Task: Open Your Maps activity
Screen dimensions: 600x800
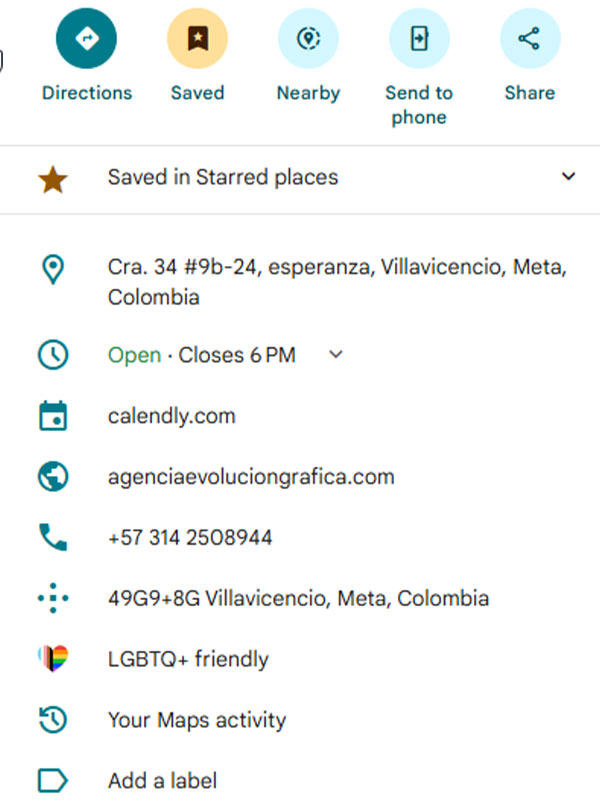Action: coord(197,720)
